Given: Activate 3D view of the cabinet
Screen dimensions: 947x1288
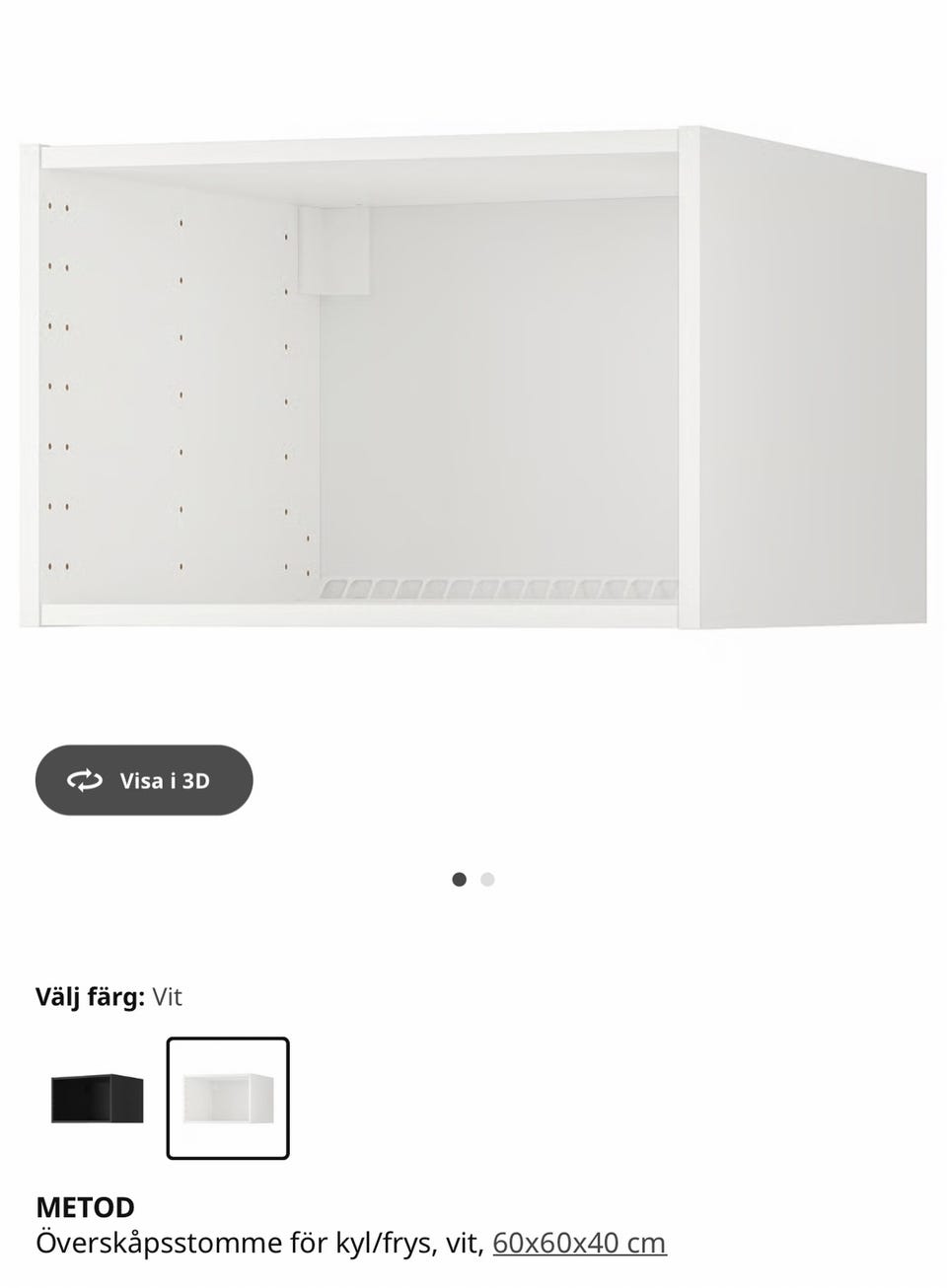Looking at the screenshot, I should tap(143, 780).
